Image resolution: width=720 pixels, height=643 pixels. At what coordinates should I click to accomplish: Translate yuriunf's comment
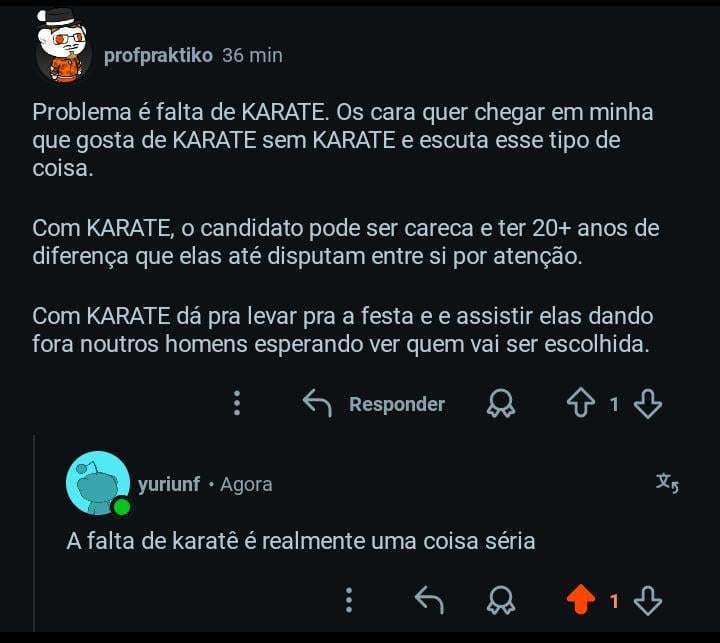point(667,483)
